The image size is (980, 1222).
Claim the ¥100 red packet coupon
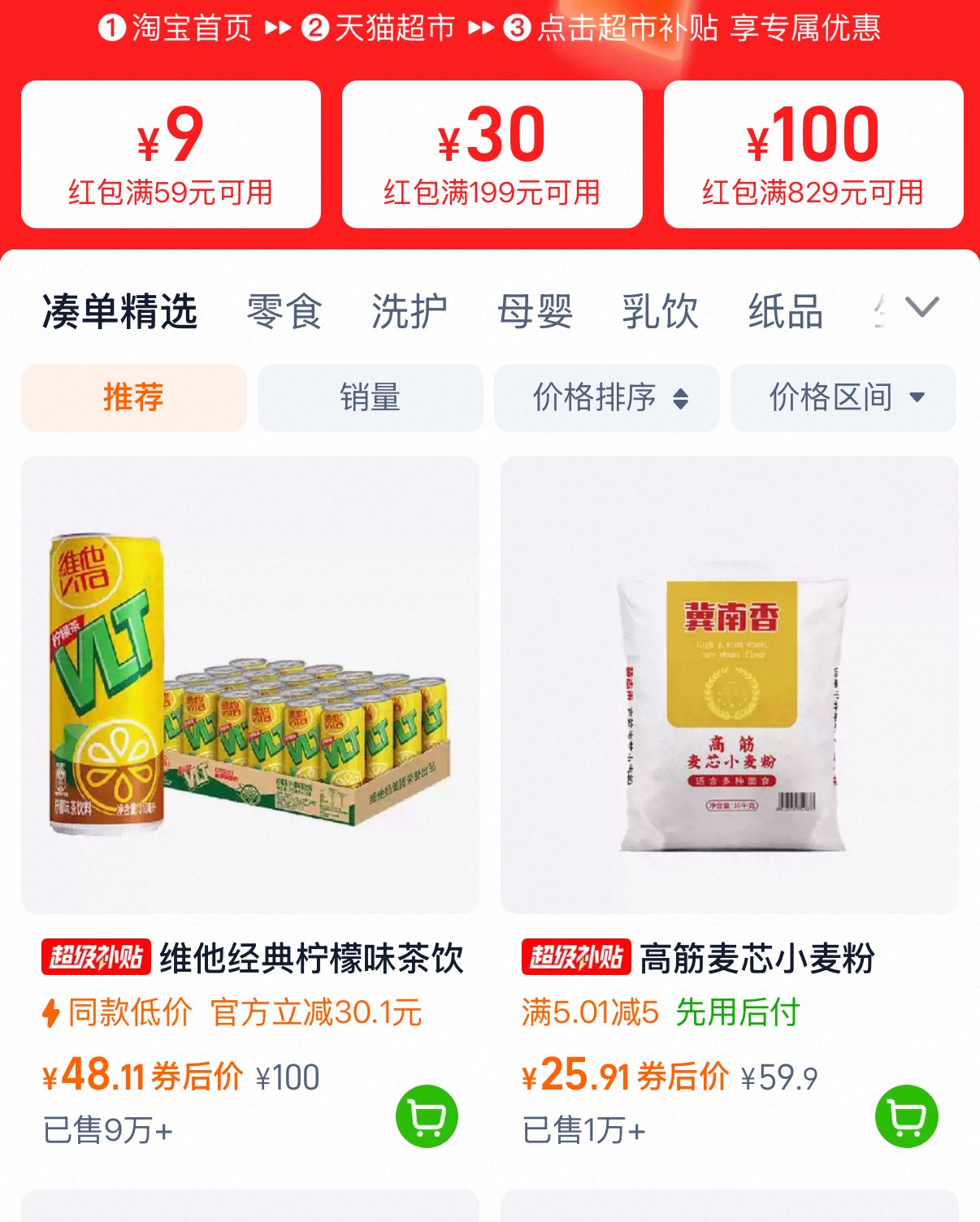tap(813, 154)
